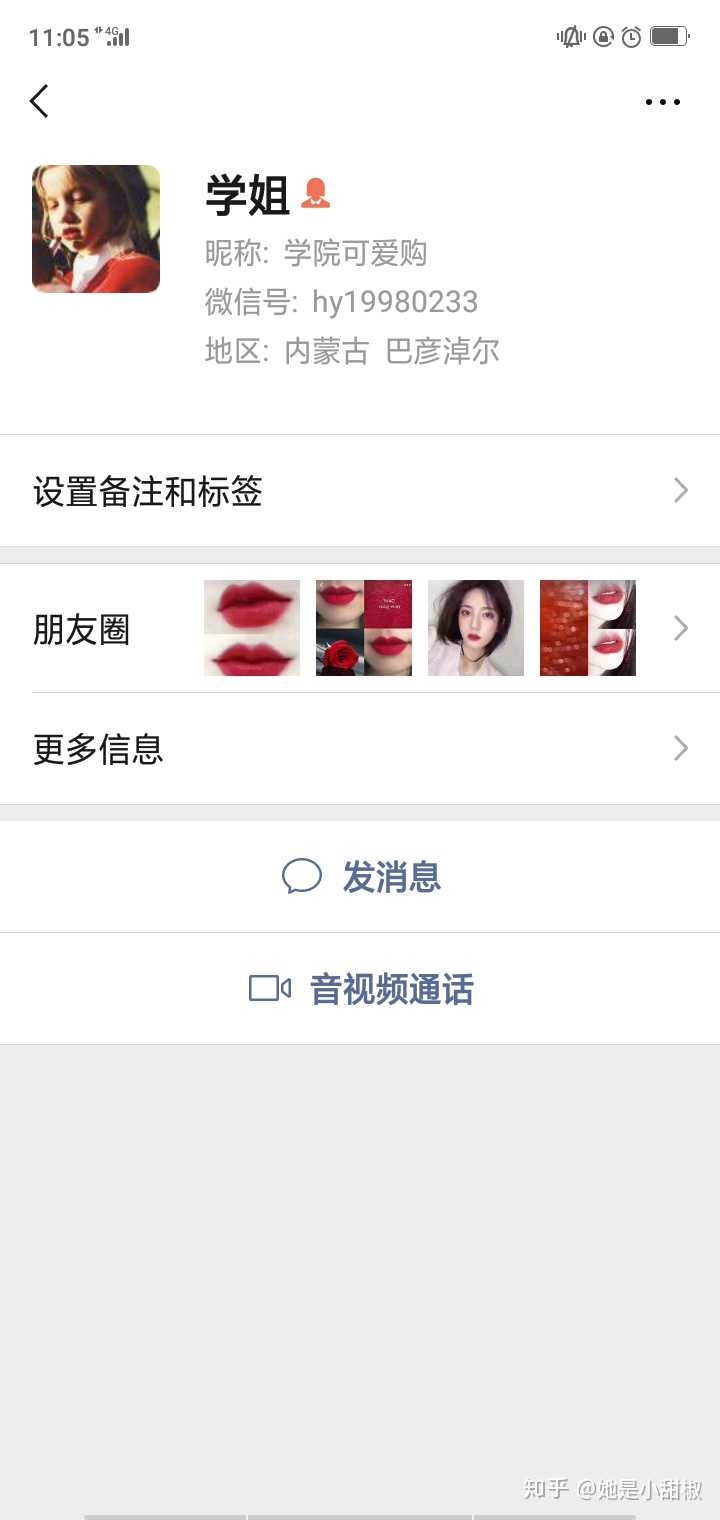Tap 发消息 to send a message
The height and width of the screenshot is (1520, 720).
(x=361, y=877)
